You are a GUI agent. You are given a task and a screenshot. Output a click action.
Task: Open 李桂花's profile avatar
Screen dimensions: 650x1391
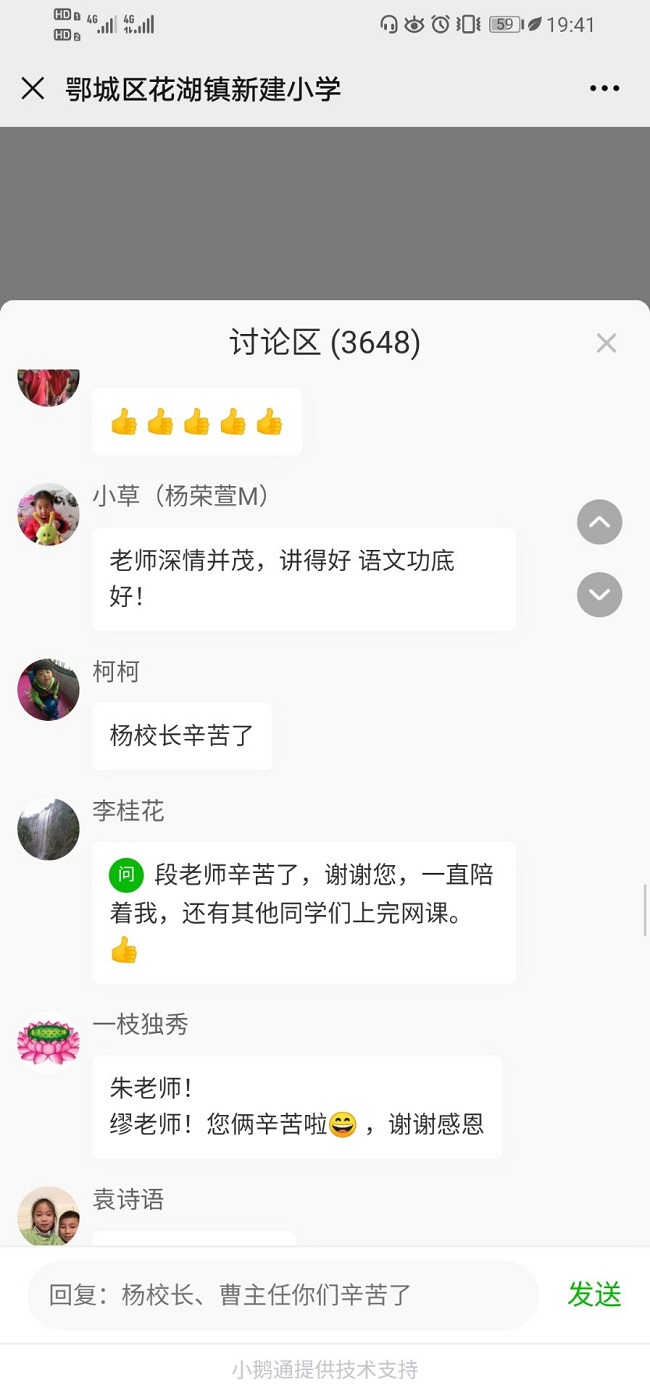(48, 829)
